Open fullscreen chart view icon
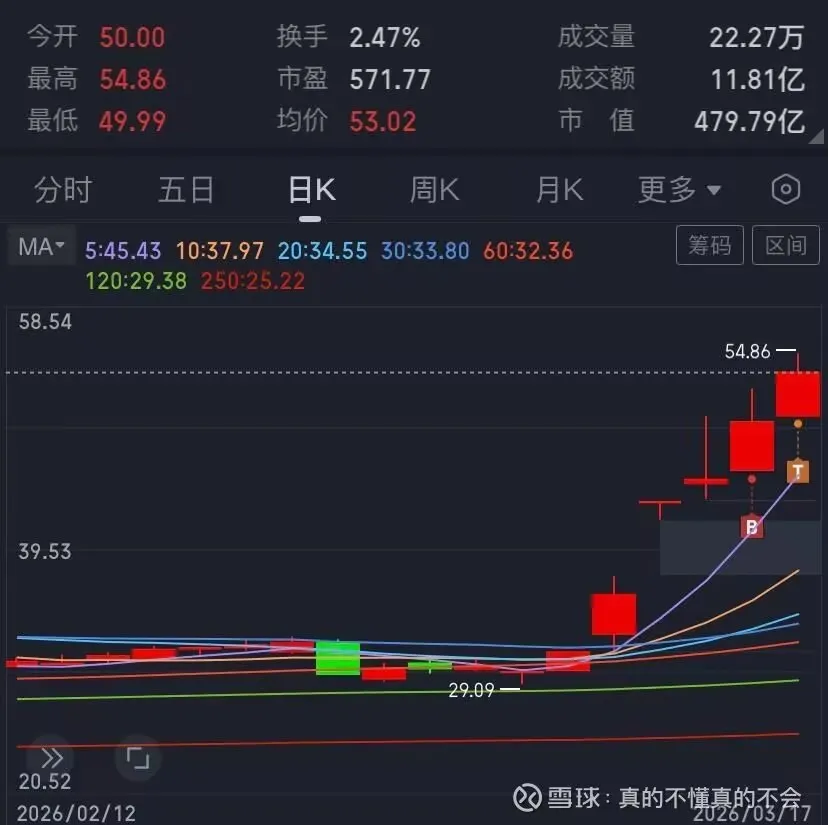The width and height of the screenshot is (828, 825). coord(137,758)
